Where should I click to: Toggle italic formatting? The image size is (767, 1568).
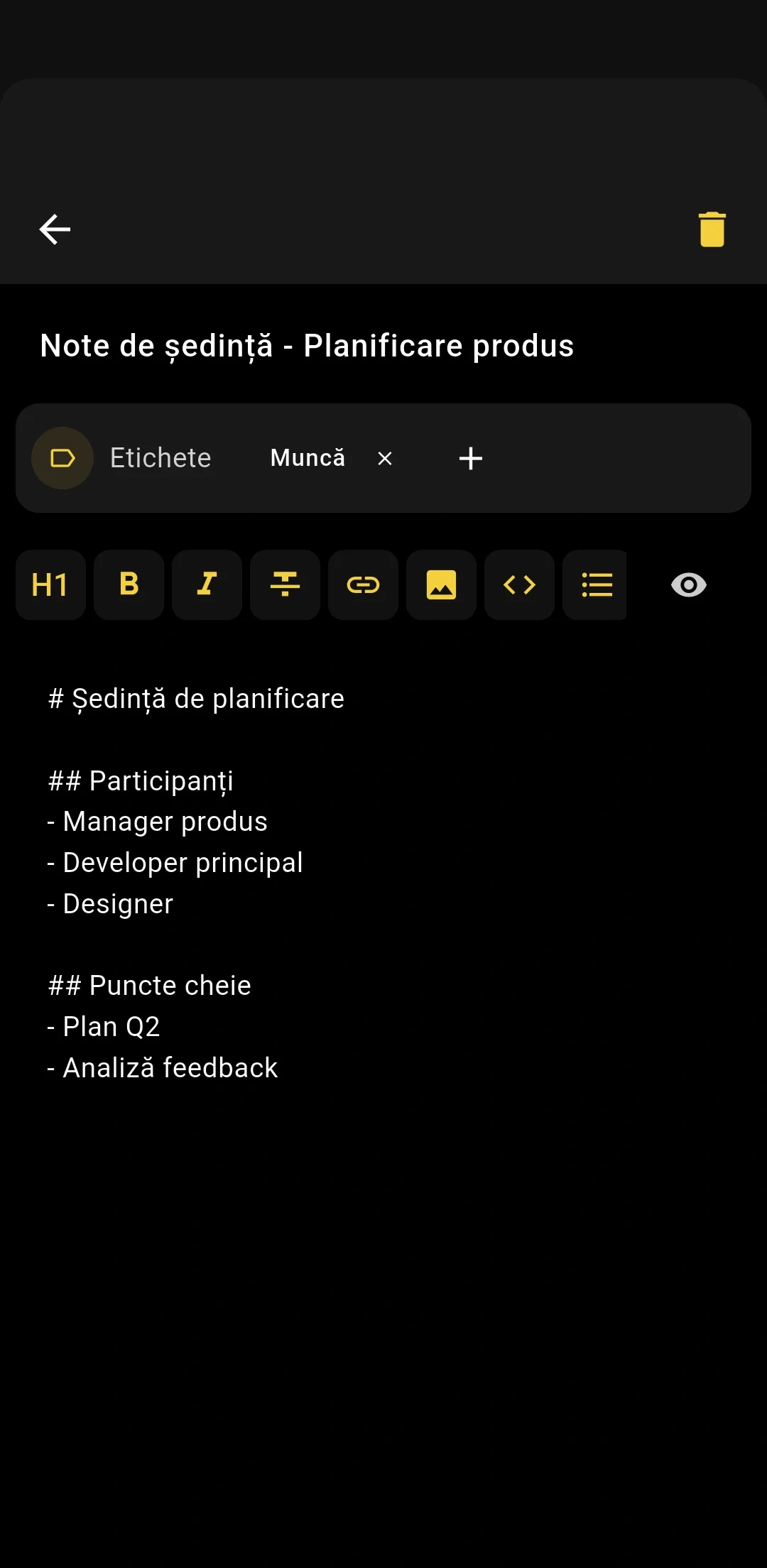click(x=206, y=584)
